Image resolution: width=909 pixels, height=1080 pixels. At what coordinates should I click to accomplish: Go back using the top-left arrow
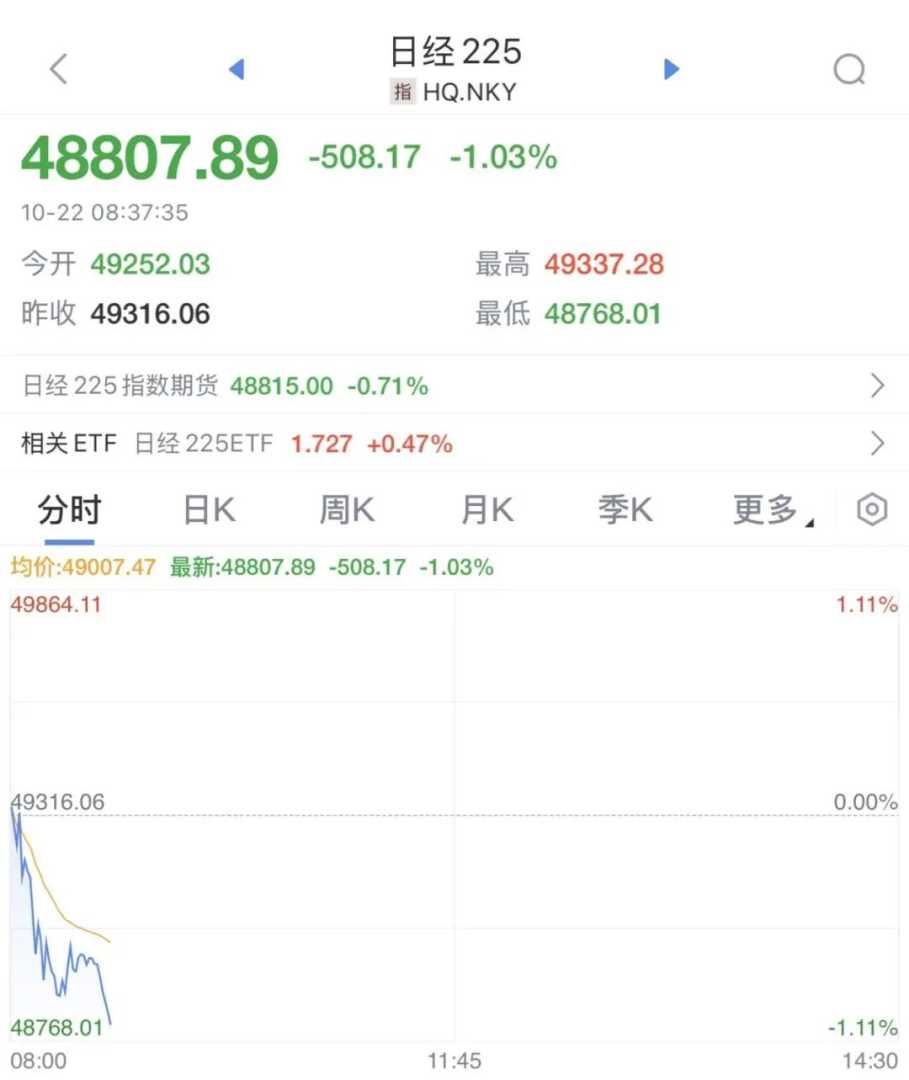(x=58, y=69)
